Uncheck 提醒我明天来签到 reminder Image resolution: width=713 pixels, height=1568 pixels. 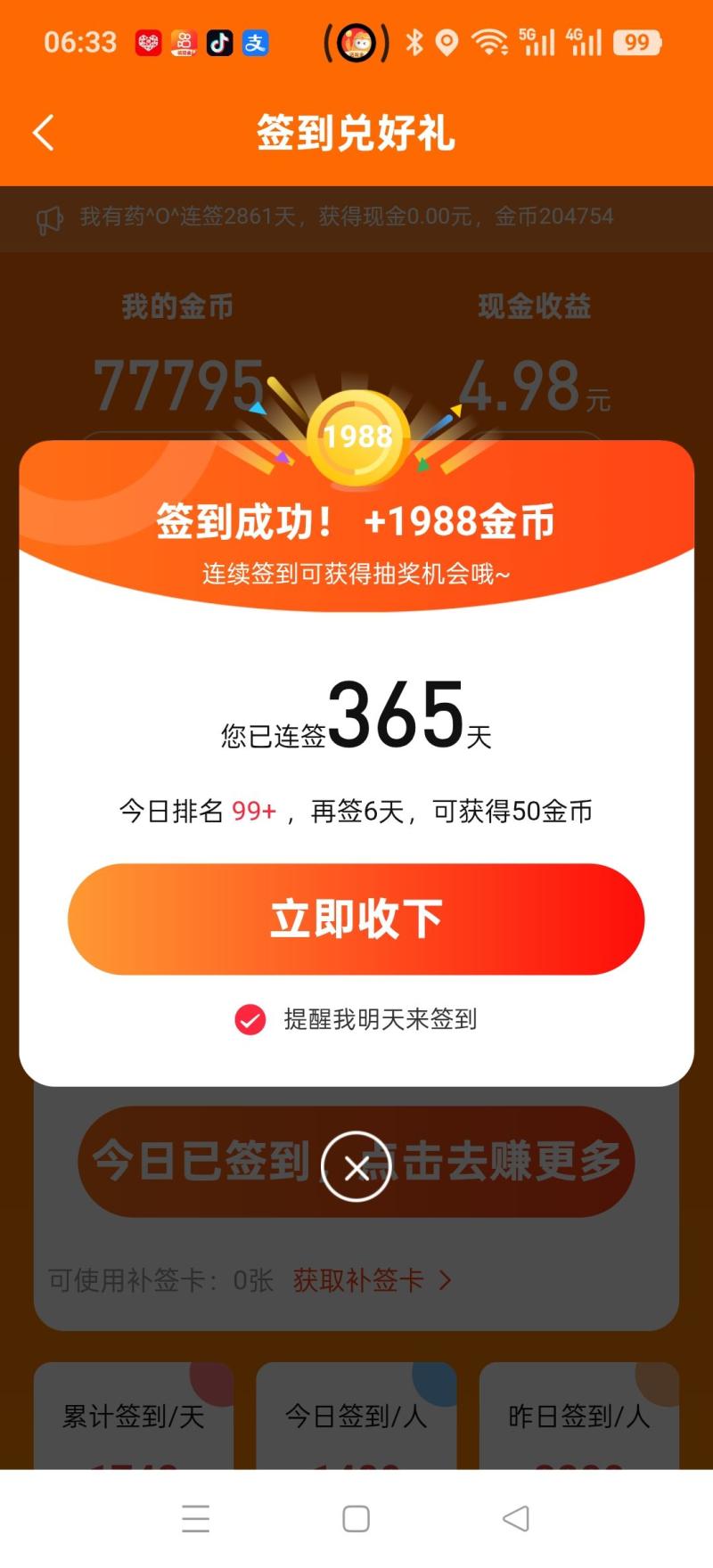click(250, 1019)
